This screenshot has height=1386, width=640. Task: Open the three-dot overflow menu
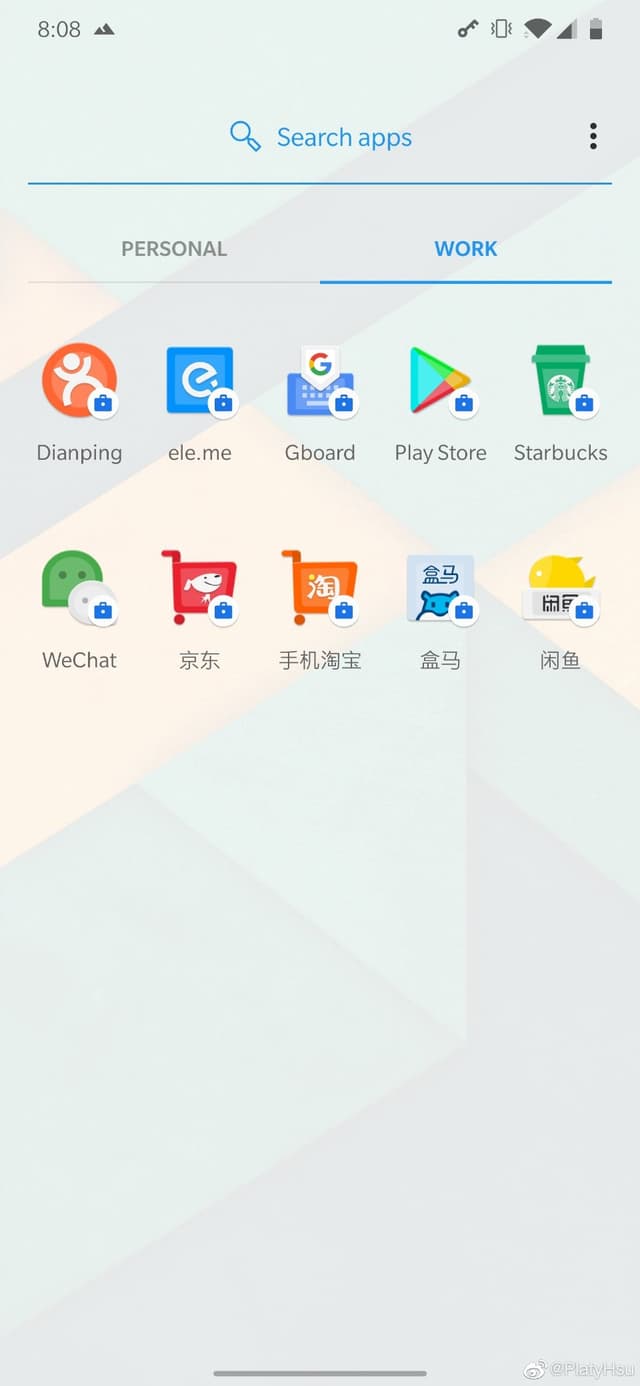click(x=593, y=137)
